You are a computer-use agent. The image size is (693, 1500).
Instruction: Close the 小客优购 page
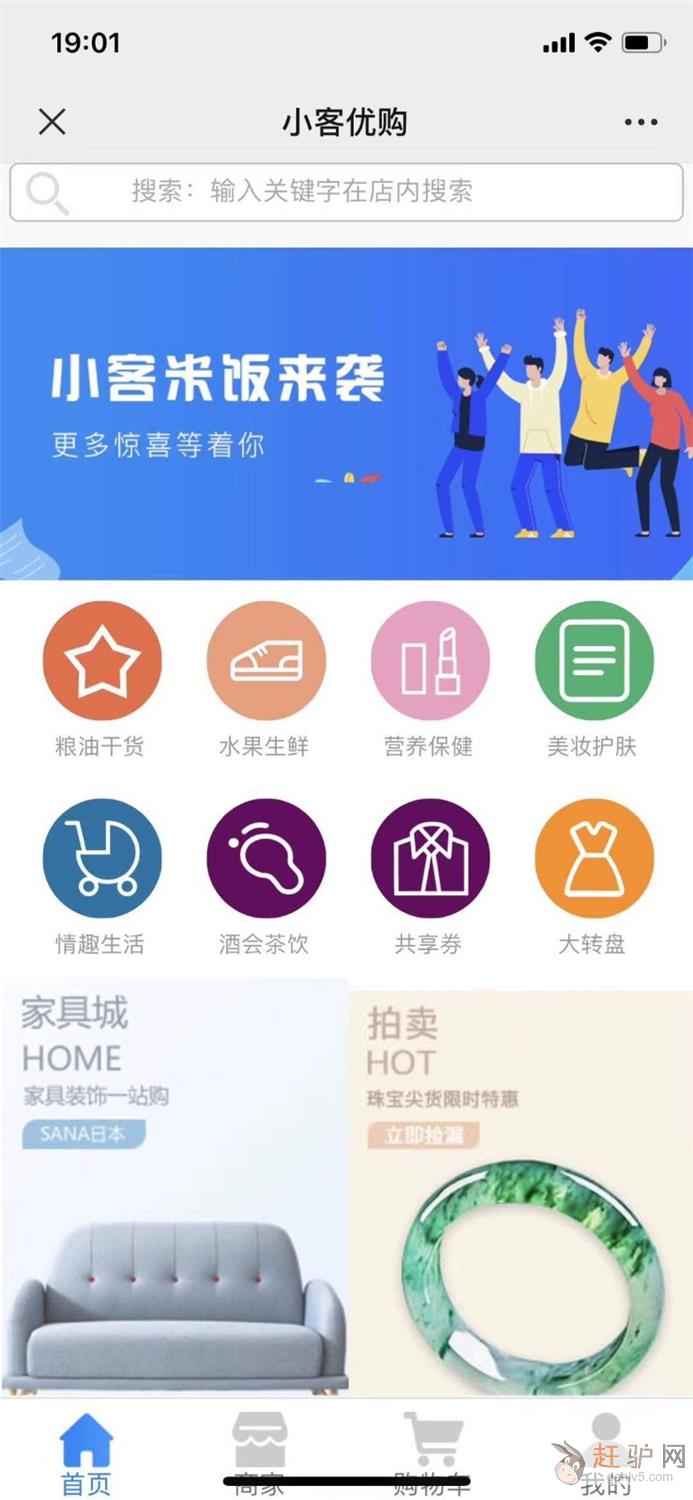coord(52,122)
